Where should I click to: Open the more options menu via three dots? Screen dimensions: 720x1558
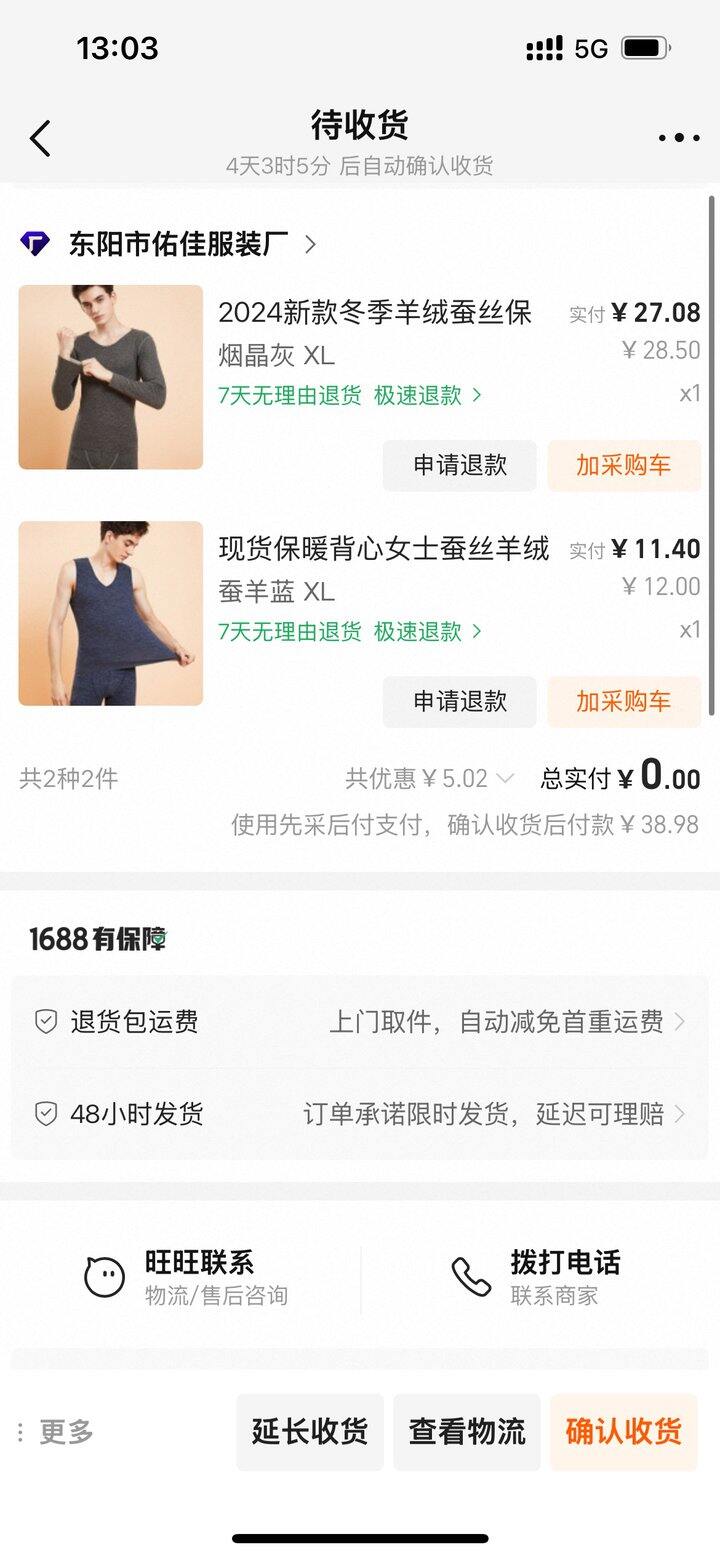tap(678, 137)
